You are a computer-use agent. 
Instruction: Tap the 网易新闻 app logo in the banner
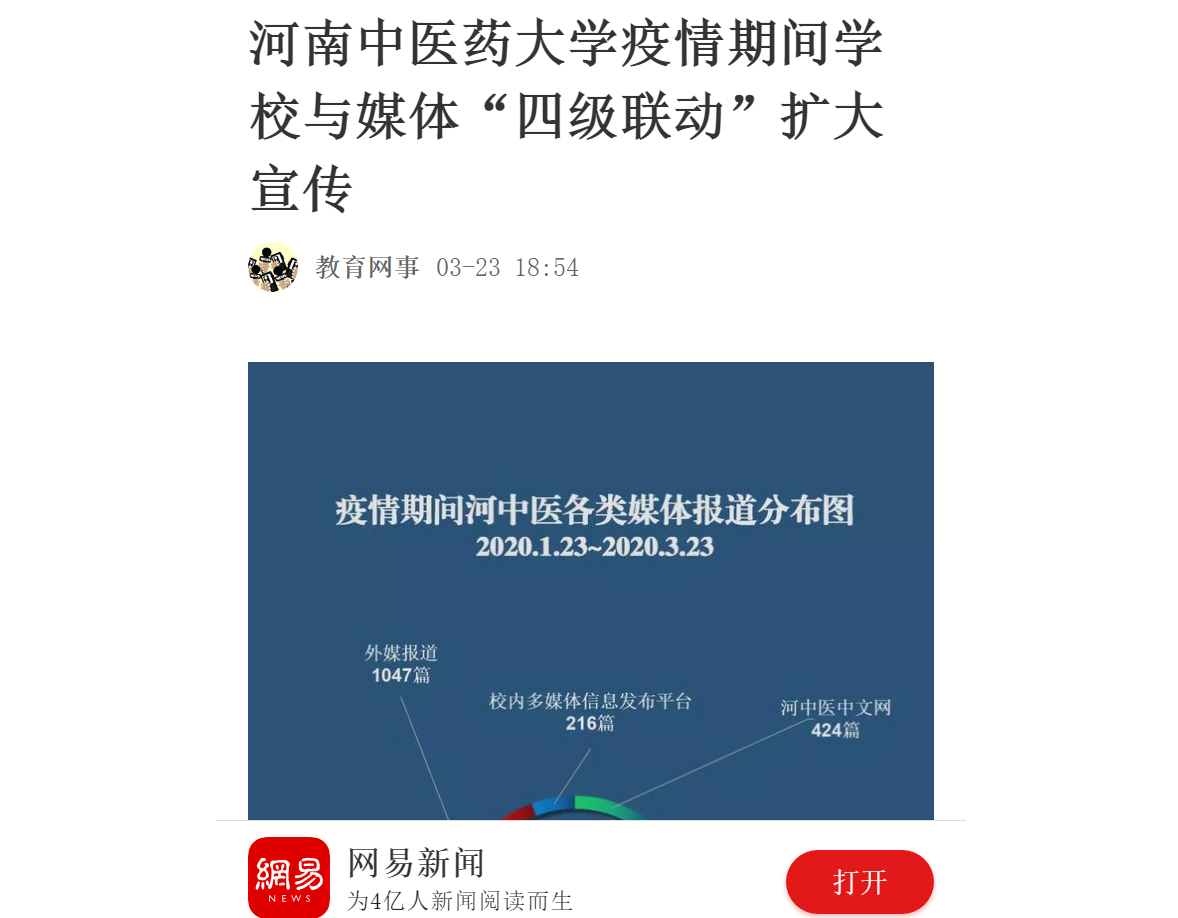tap(289, 877)
